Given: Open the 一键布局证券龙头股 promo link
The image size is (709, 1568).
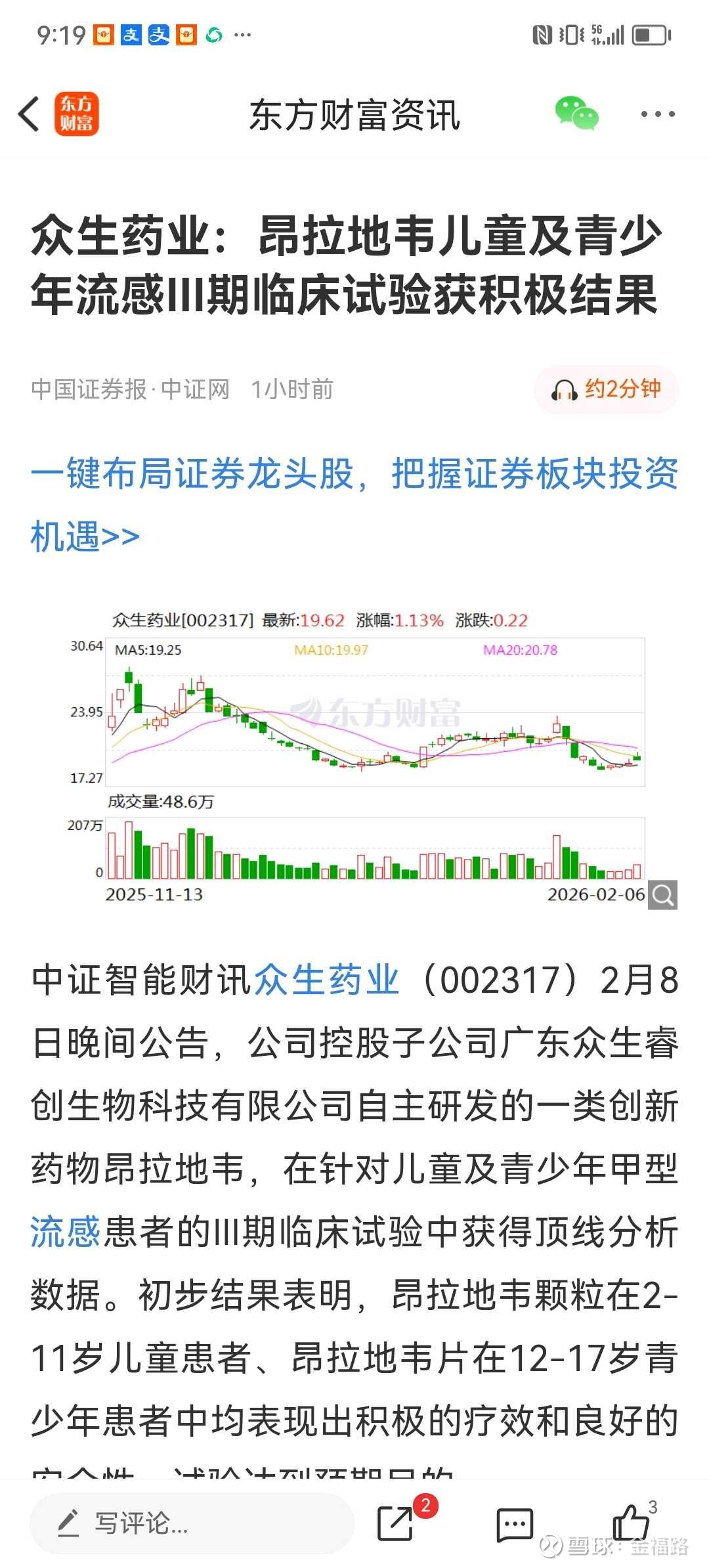Looking at the screenshot, I should [x=354, y=504].
